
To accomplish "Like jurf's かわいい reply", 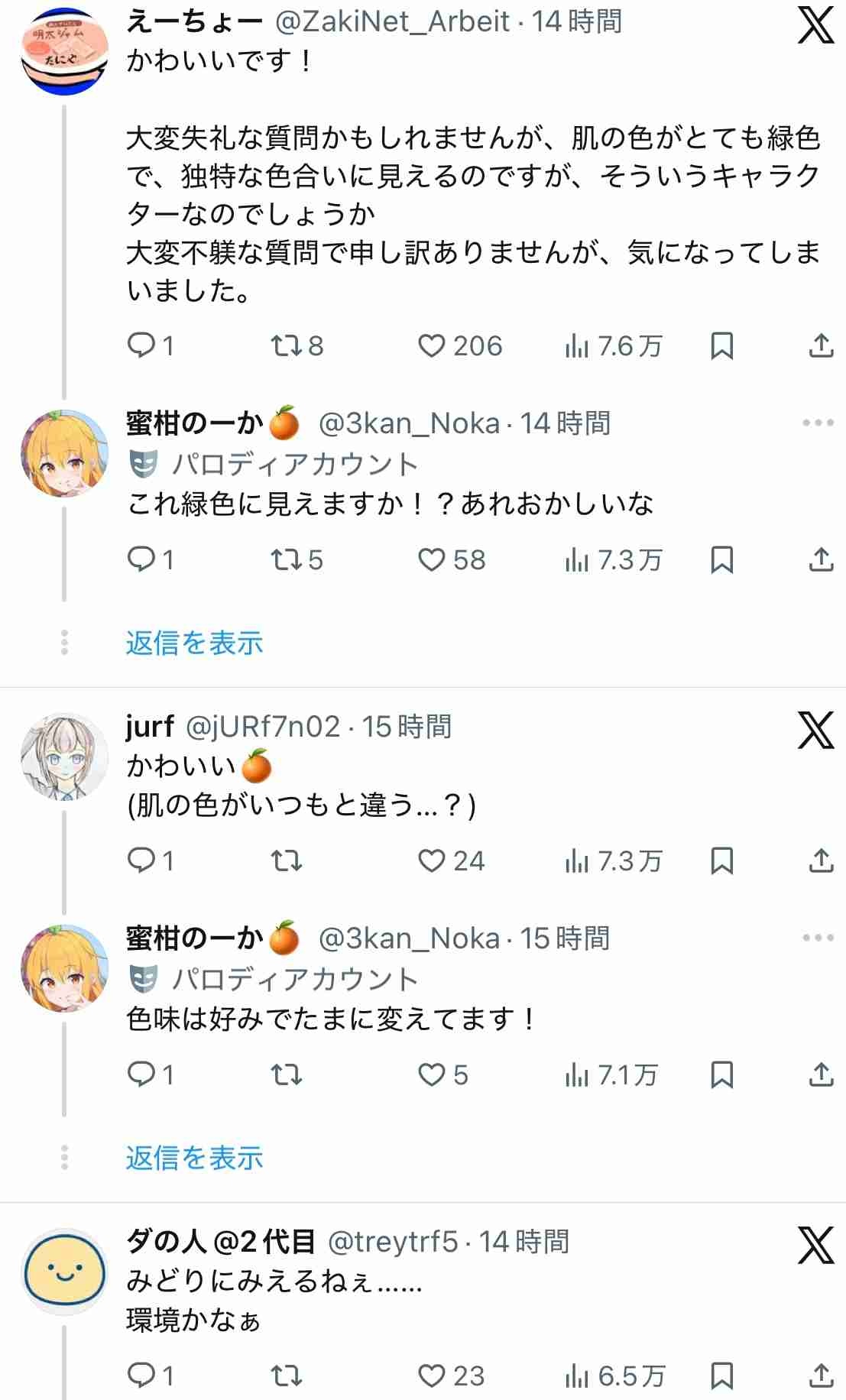I will tap(432, 861).
